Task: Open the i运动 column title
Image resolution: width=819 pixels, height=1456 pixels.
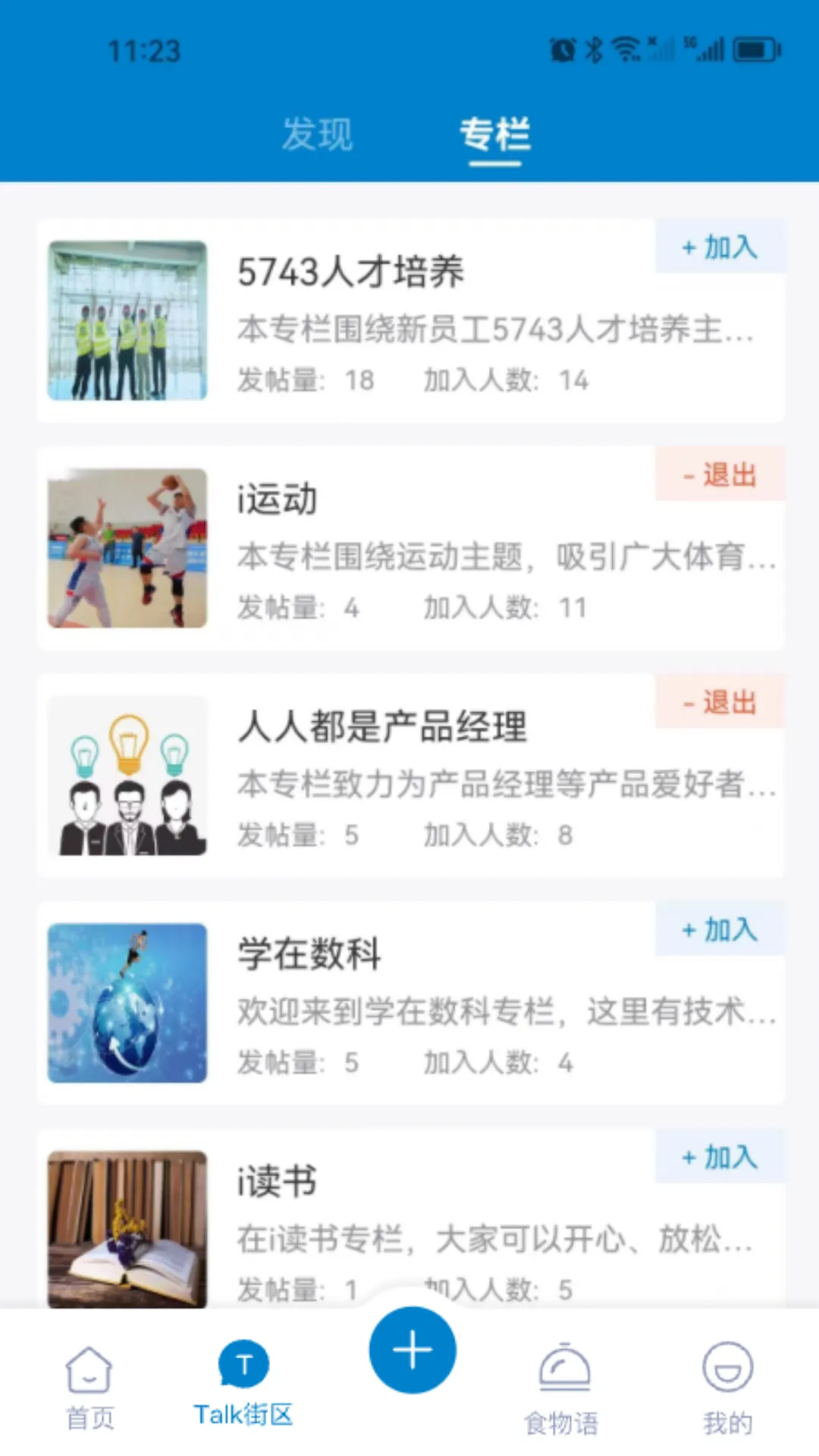Action: pyautogui.click(x=276, y=500)
